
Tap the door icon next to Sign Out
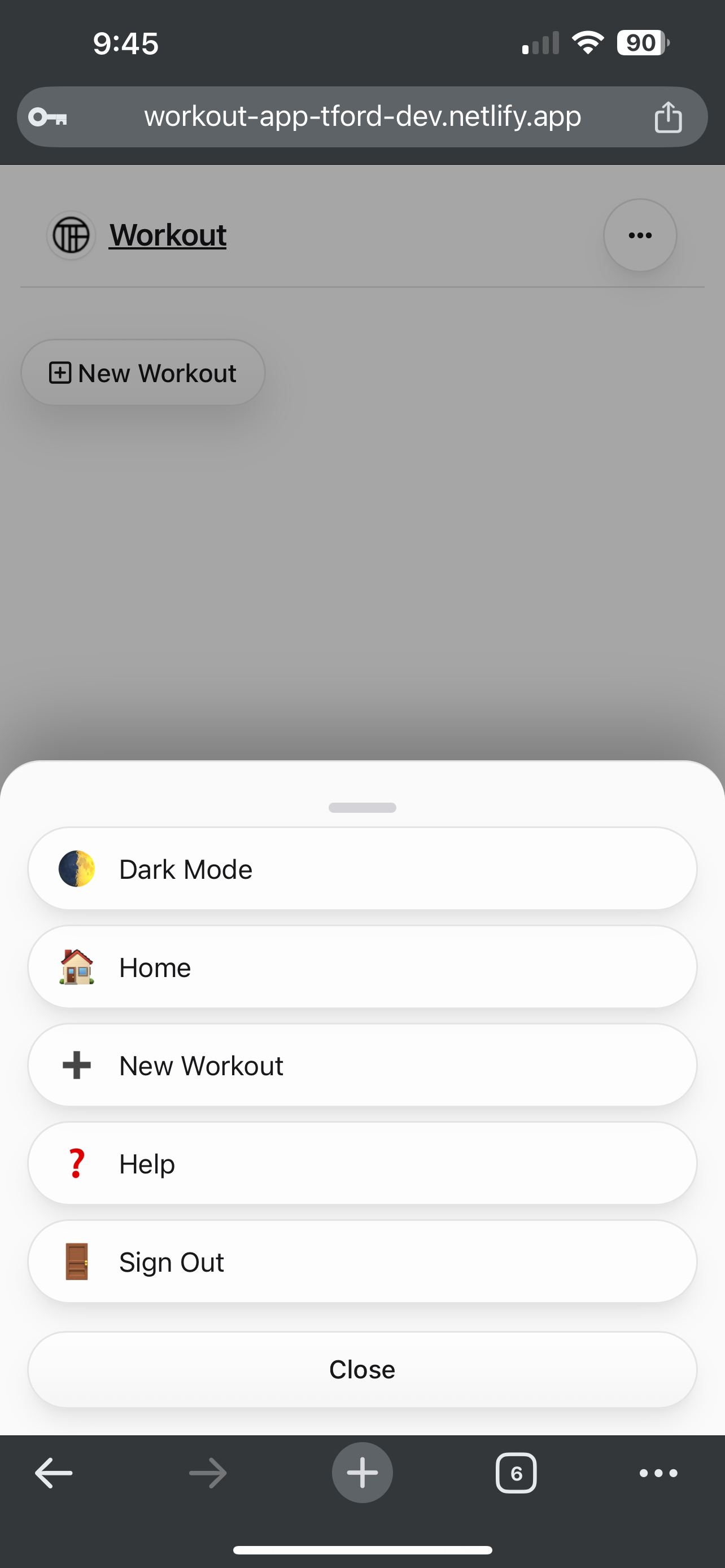point(76,1261)
